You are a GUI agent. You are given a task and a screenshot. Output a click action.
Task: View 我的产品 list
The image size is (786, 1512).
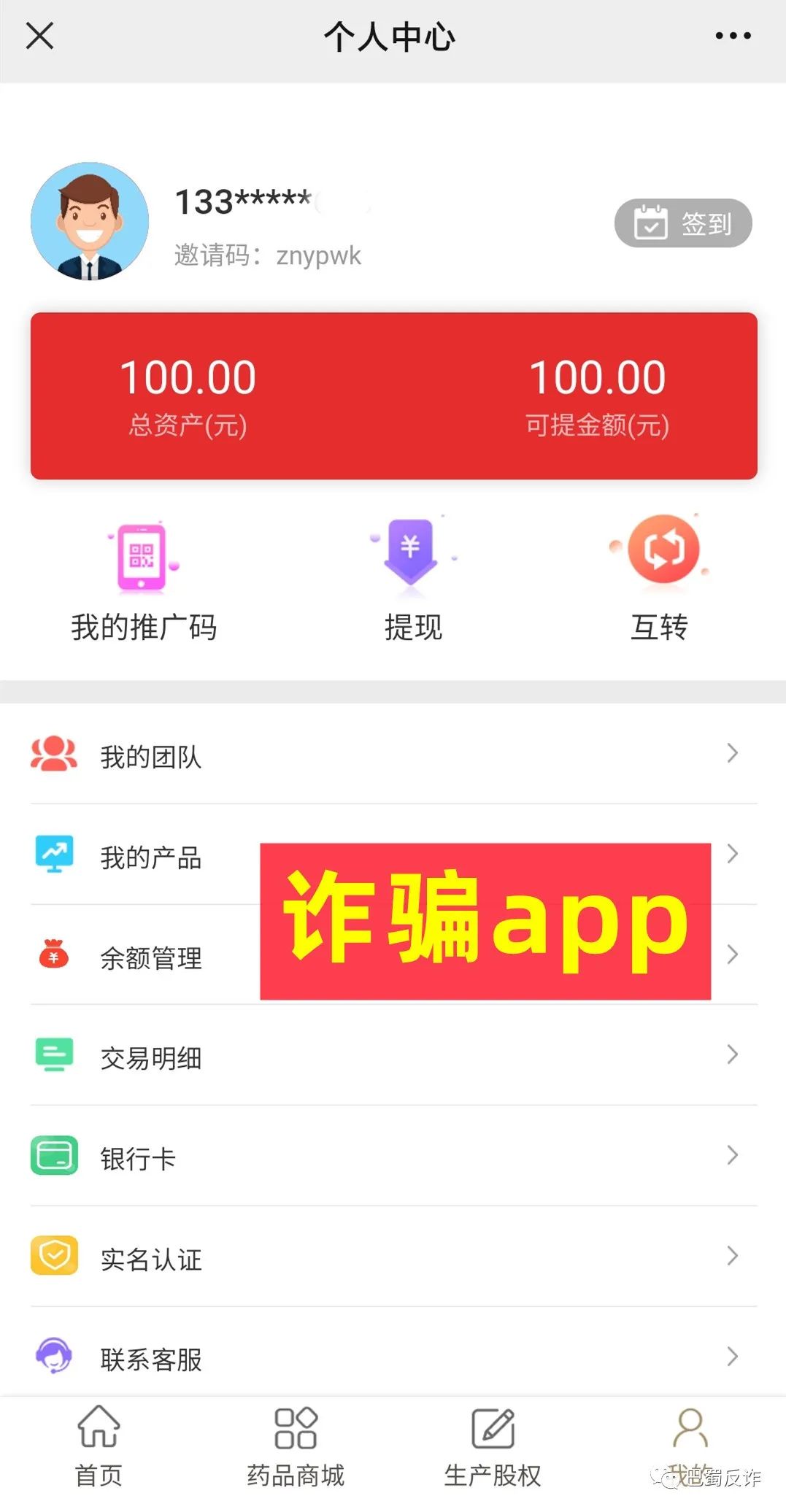coord(151,857)
